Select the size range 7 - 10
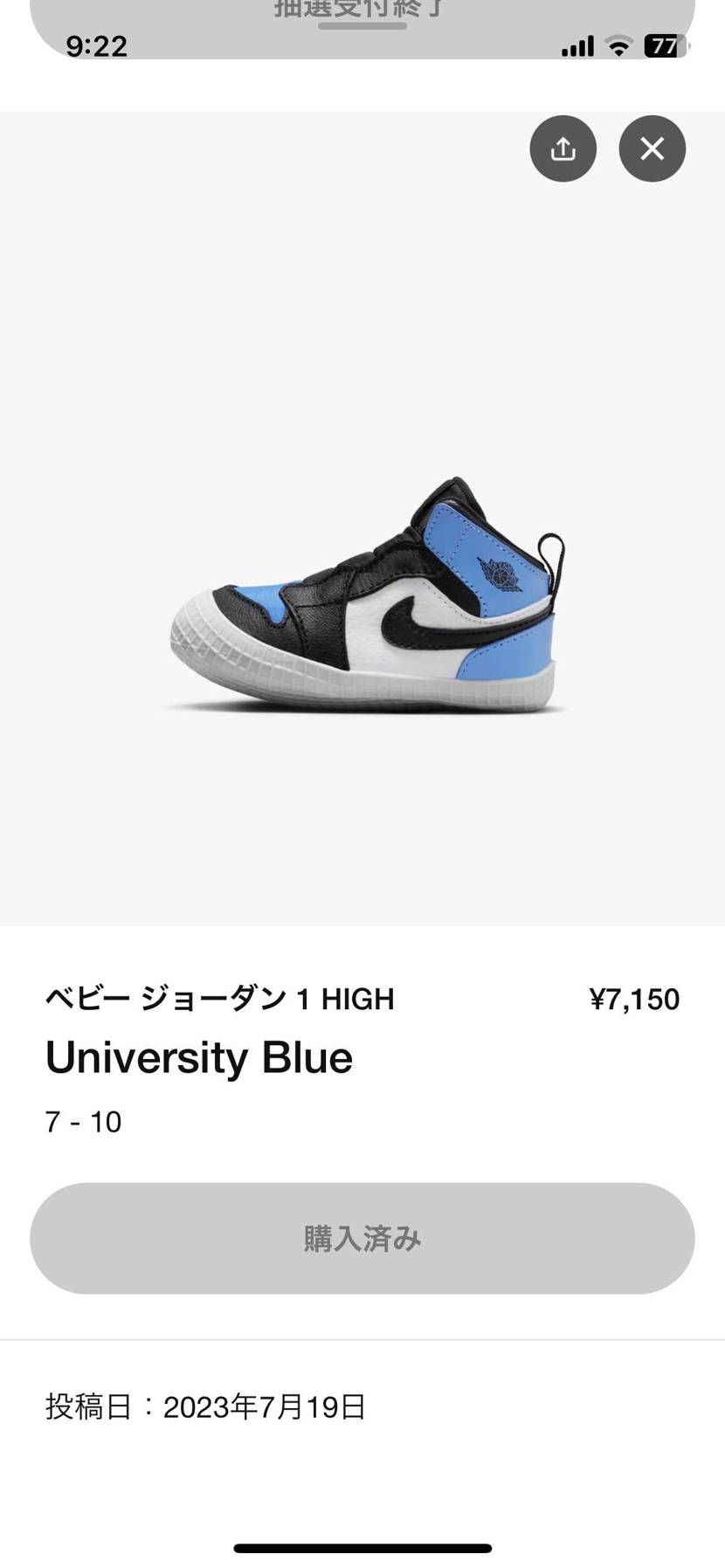The height and width of the screenshot is (1568, 725). click(83, 1121)
